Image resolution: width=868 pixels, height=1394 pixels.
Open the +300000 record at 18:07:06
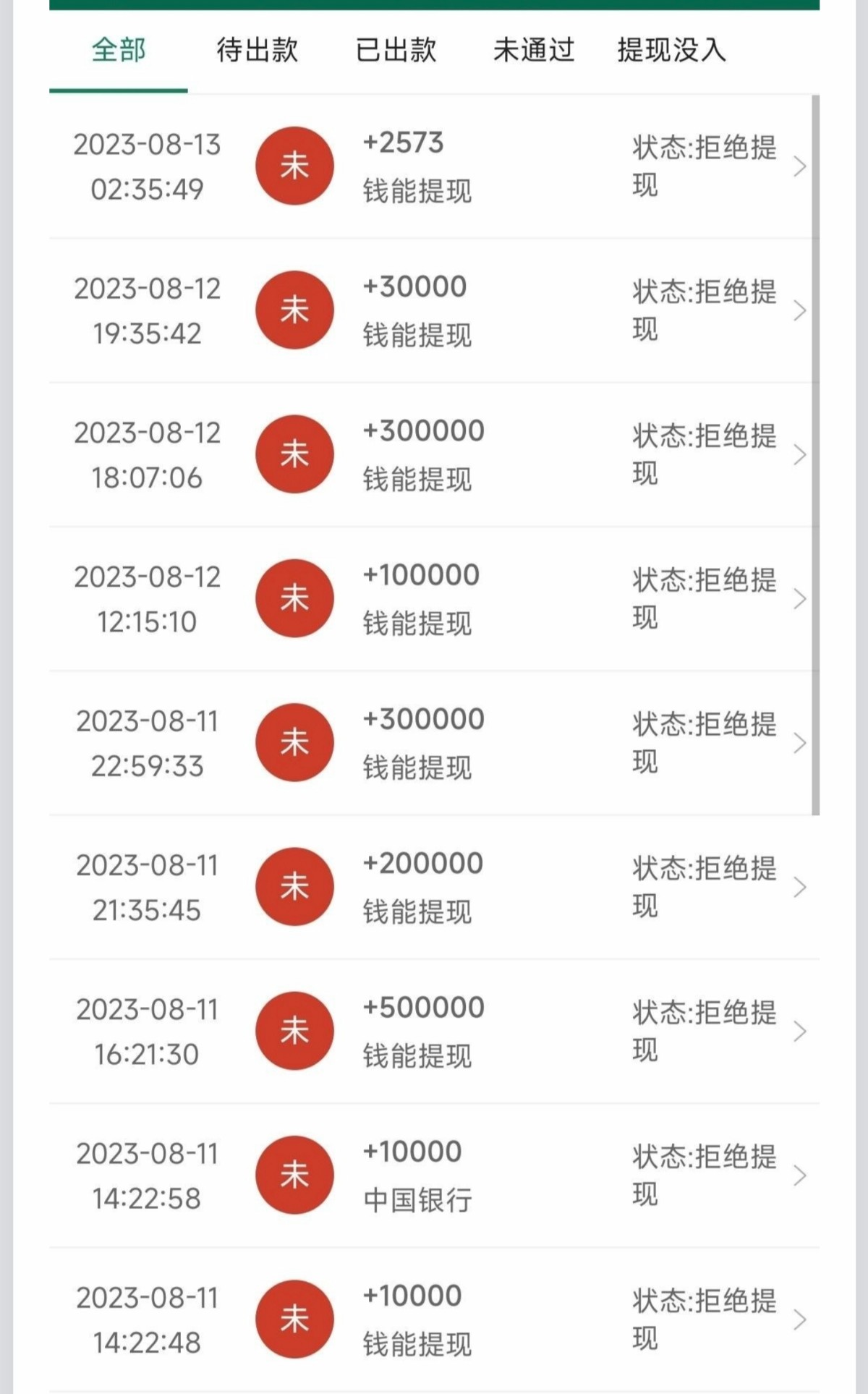(434, 454)
